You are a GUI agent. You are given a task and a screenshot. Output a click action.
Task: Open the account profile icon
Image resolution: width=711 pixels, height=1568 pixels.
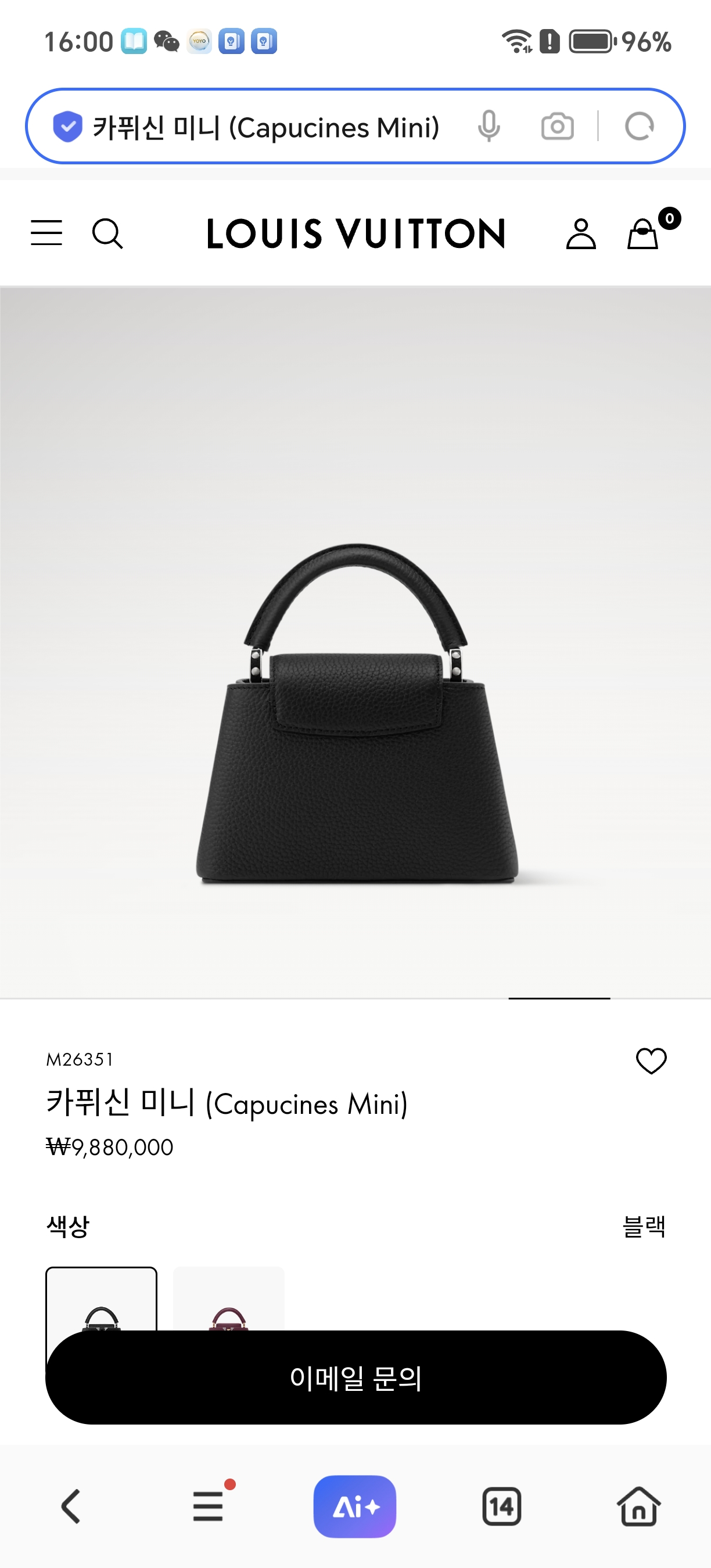[x=581, y=233]
